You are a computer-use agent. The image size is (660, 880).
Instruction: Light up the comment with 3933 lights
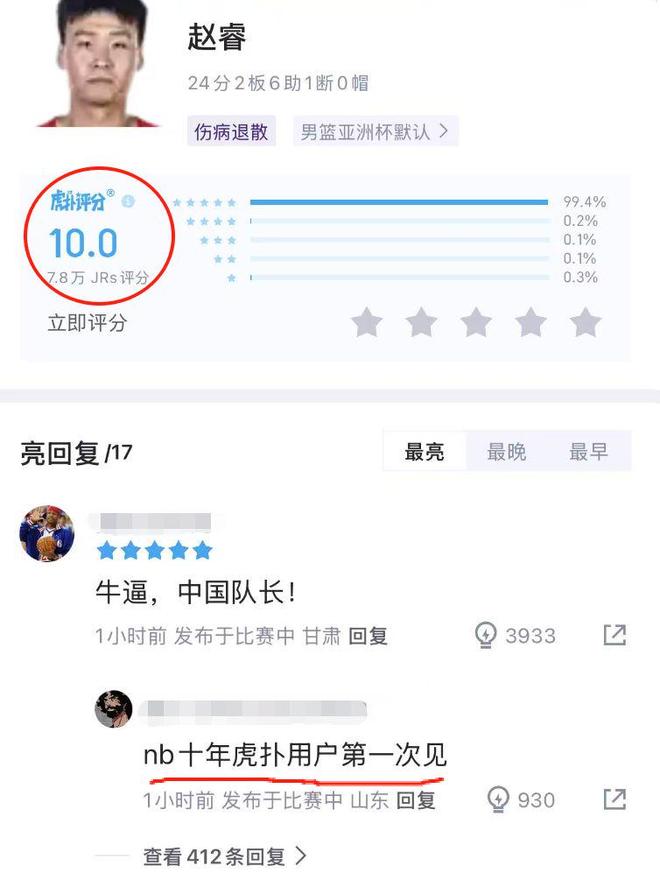[x=486, y=635]
